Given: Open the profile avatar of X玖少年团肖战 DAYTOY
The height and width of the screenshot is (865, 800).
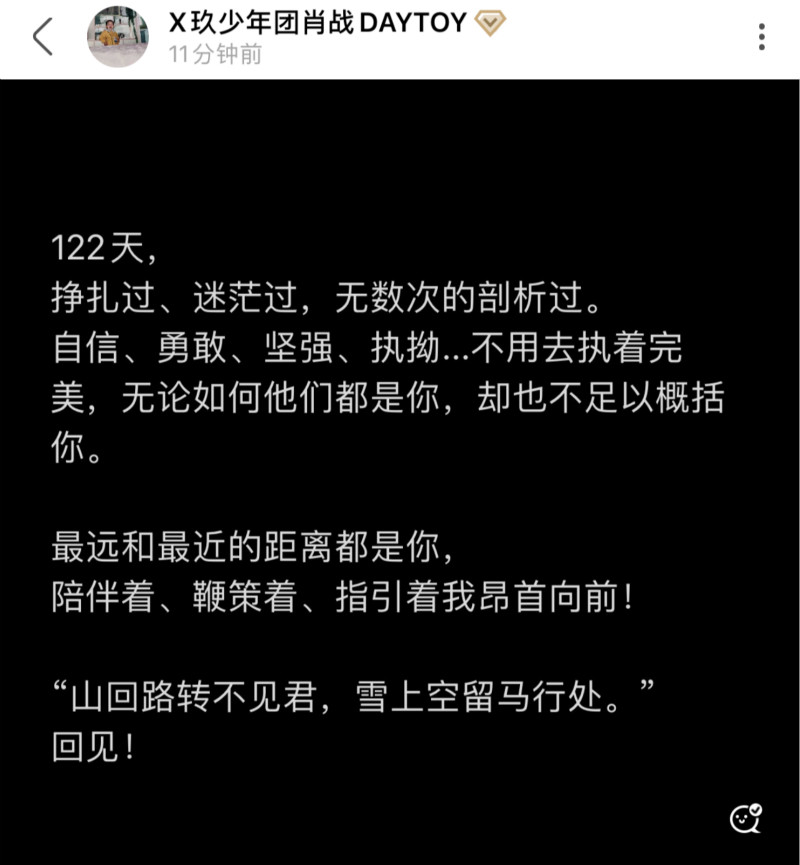Looking at the screenshot, I should click(x=118, y=38).
